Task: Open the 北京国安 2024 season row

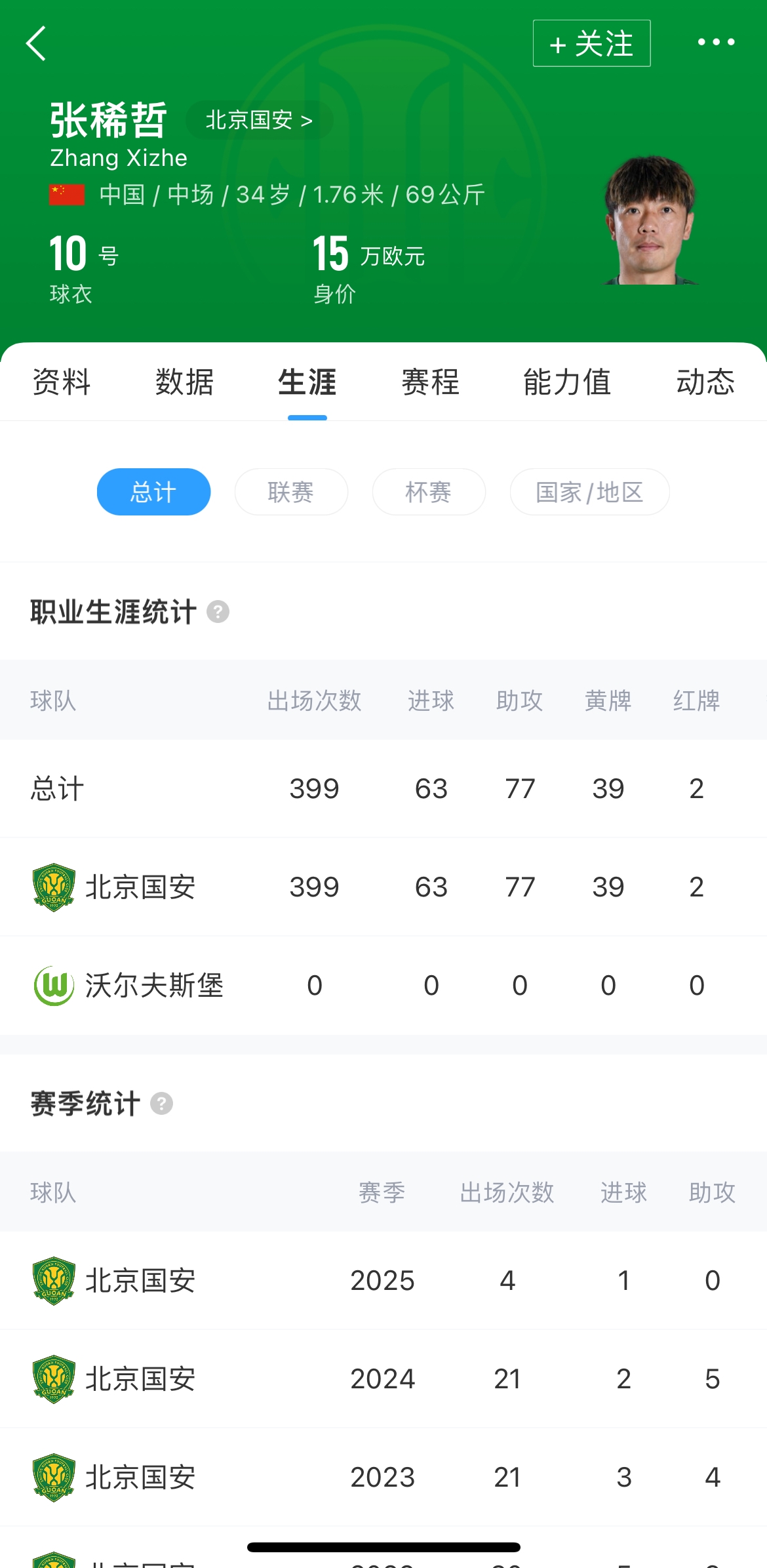Action: tap(383, 1378)
